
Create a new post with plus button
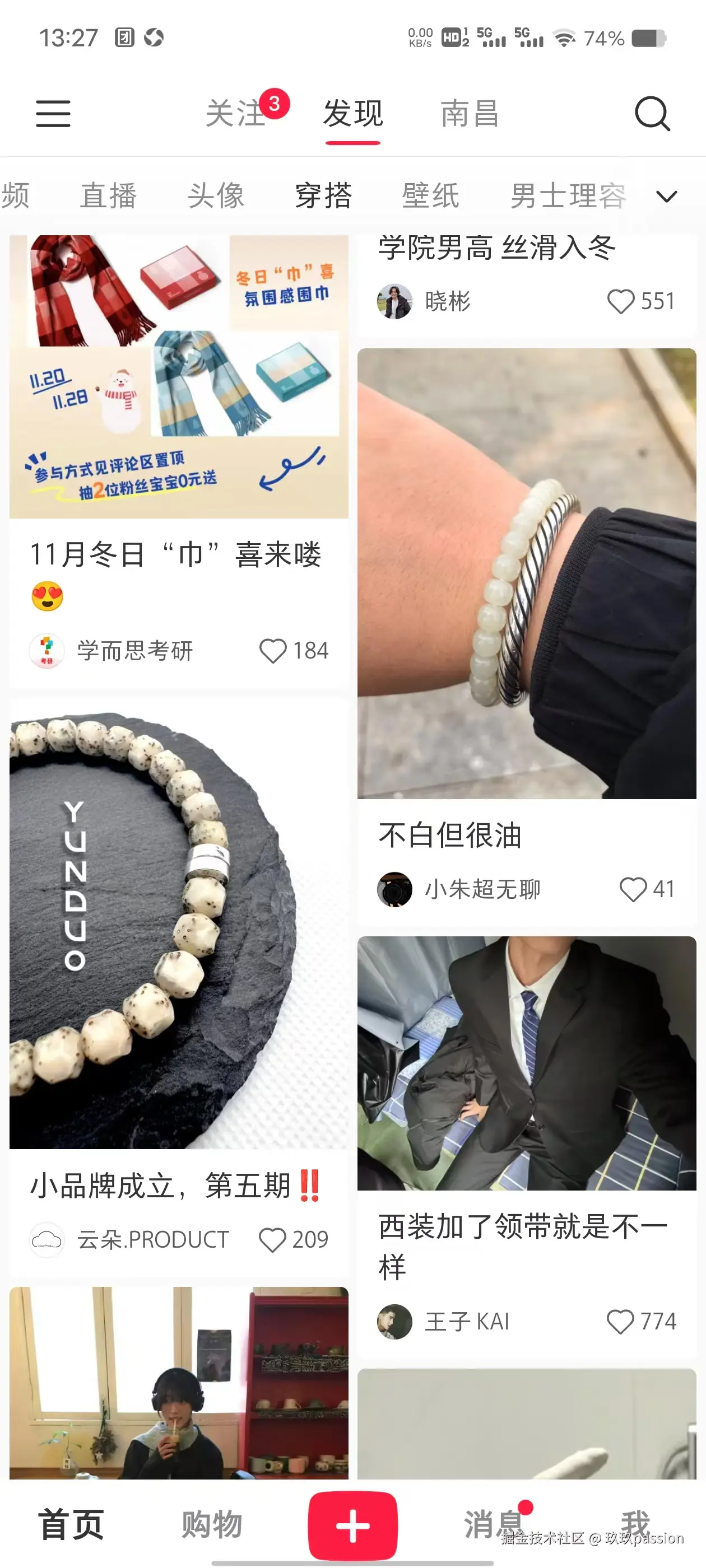[352, 1525]
